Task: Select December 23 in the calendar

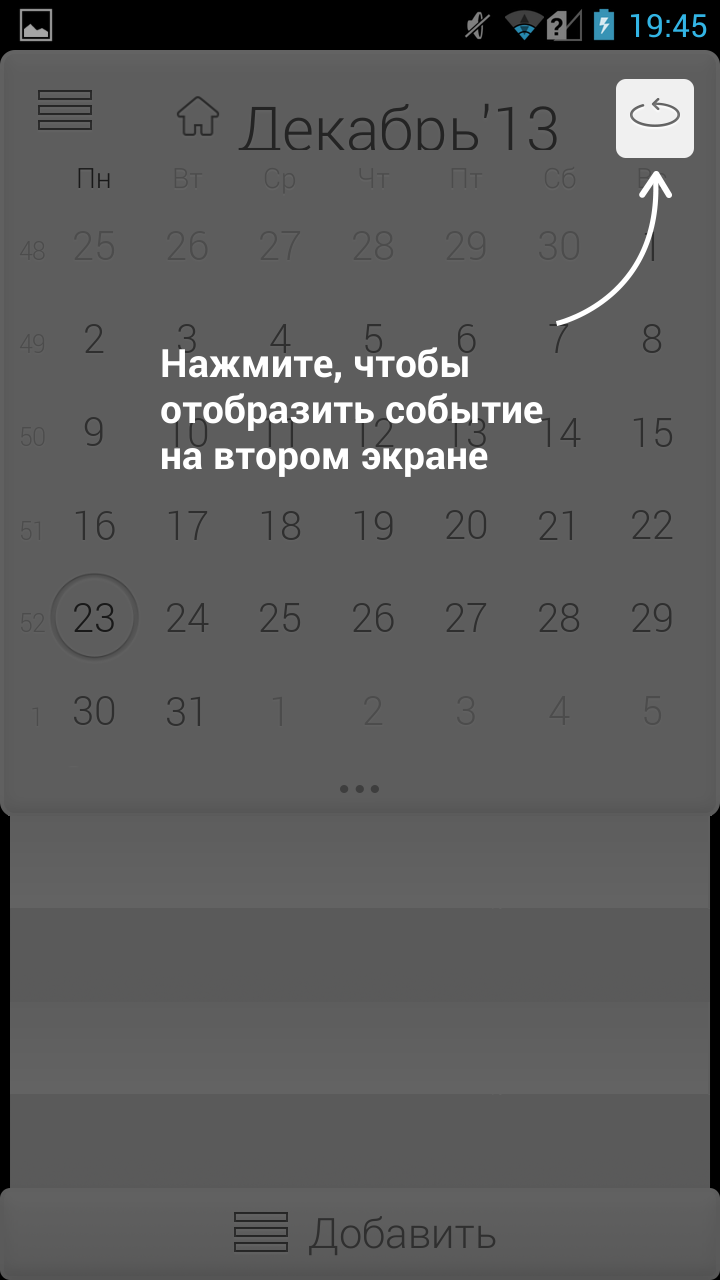Action: (x=94, y=618)
